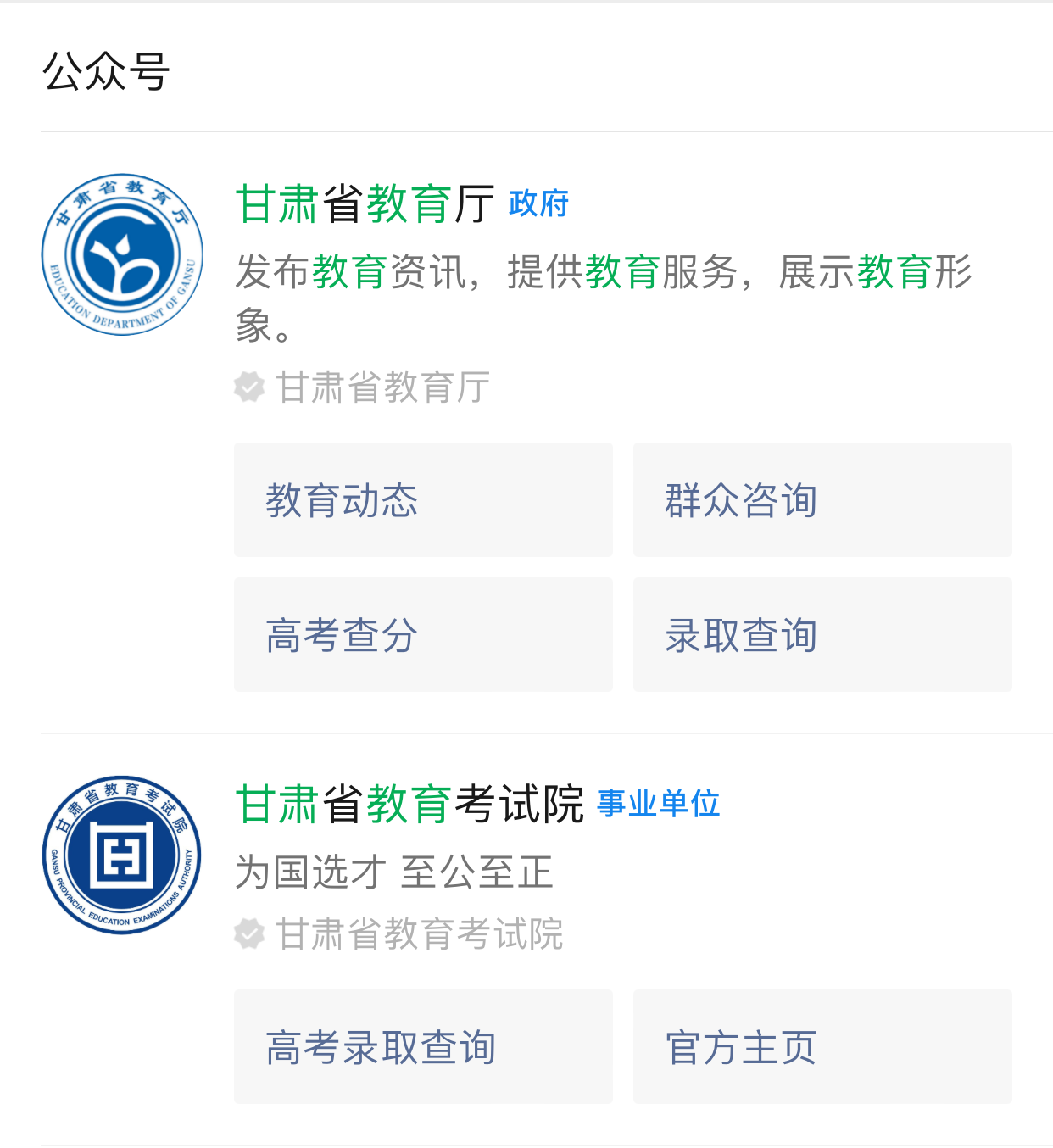
Task: Tap the 高考录取查询 button
Action: coord(423,1047)
